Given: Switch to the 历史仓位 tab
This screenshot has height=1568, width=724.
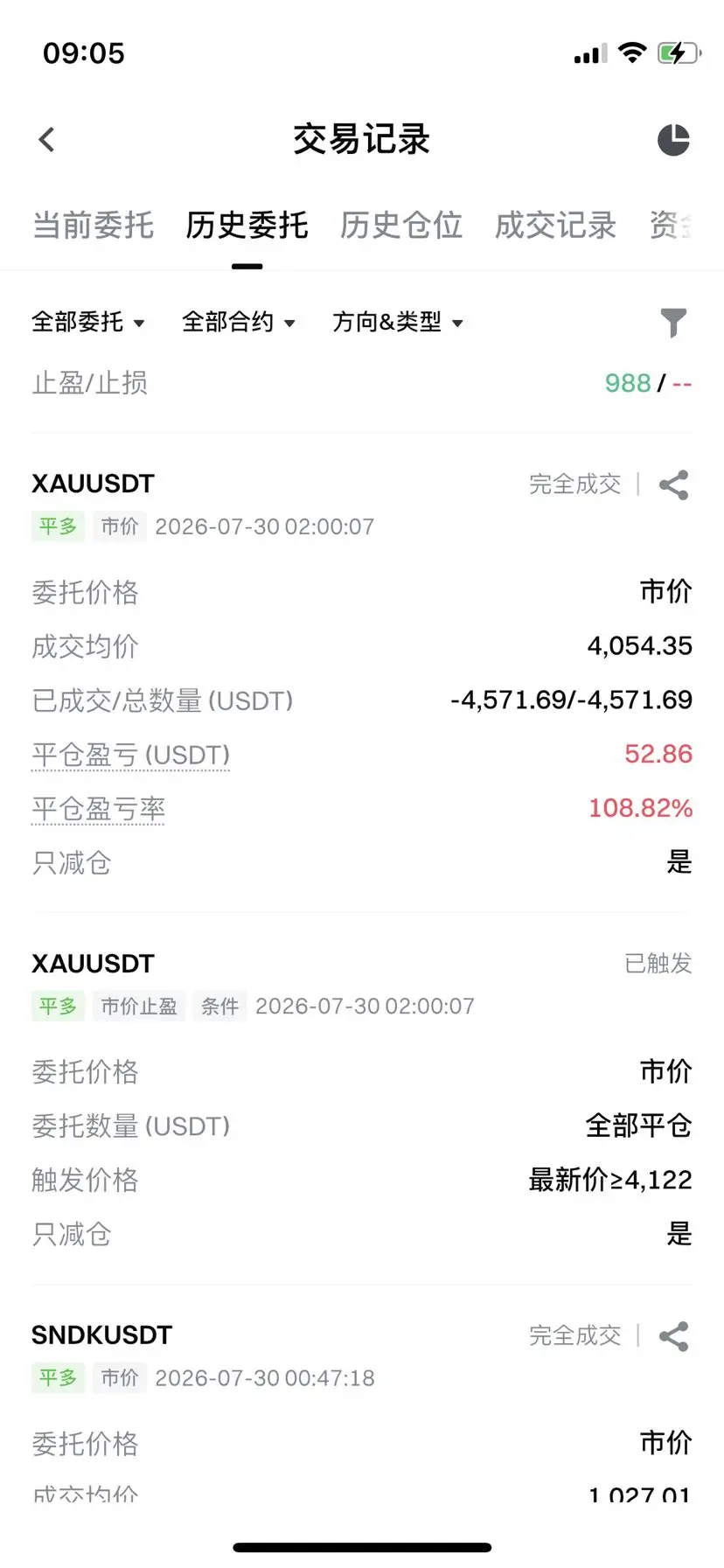Looking at the screenshot, I should 401,226.
